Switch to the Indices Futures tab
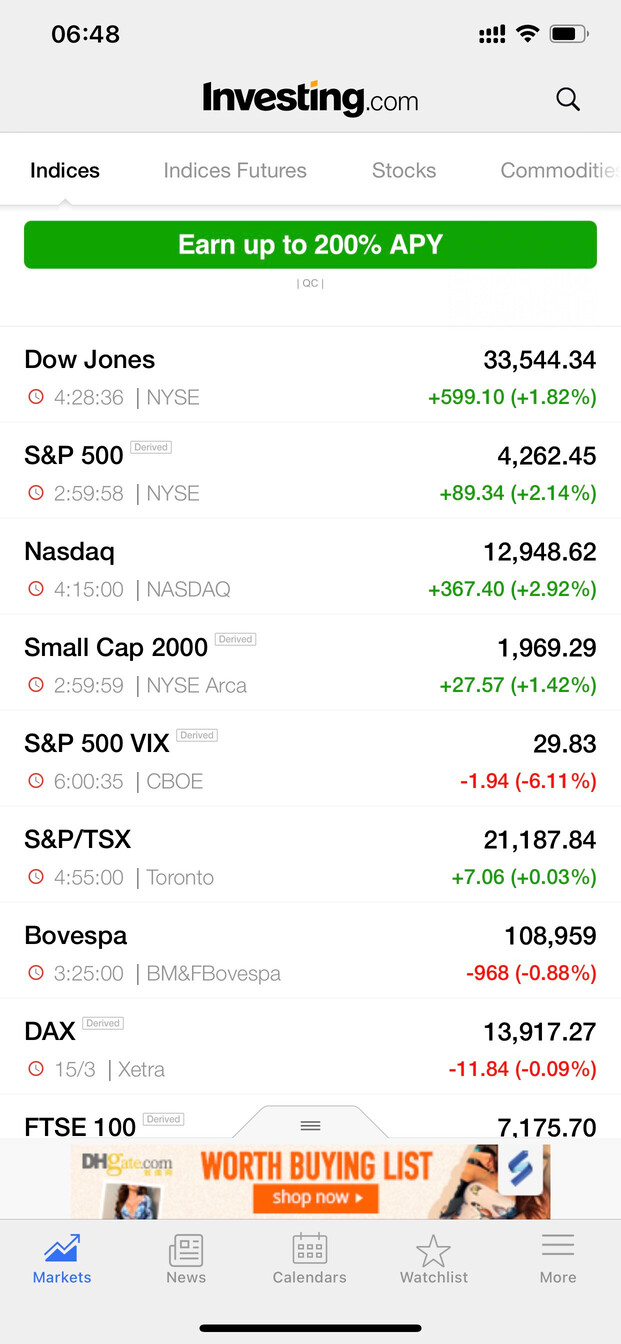Screen dimensions: 621x1344 (235, 170)
